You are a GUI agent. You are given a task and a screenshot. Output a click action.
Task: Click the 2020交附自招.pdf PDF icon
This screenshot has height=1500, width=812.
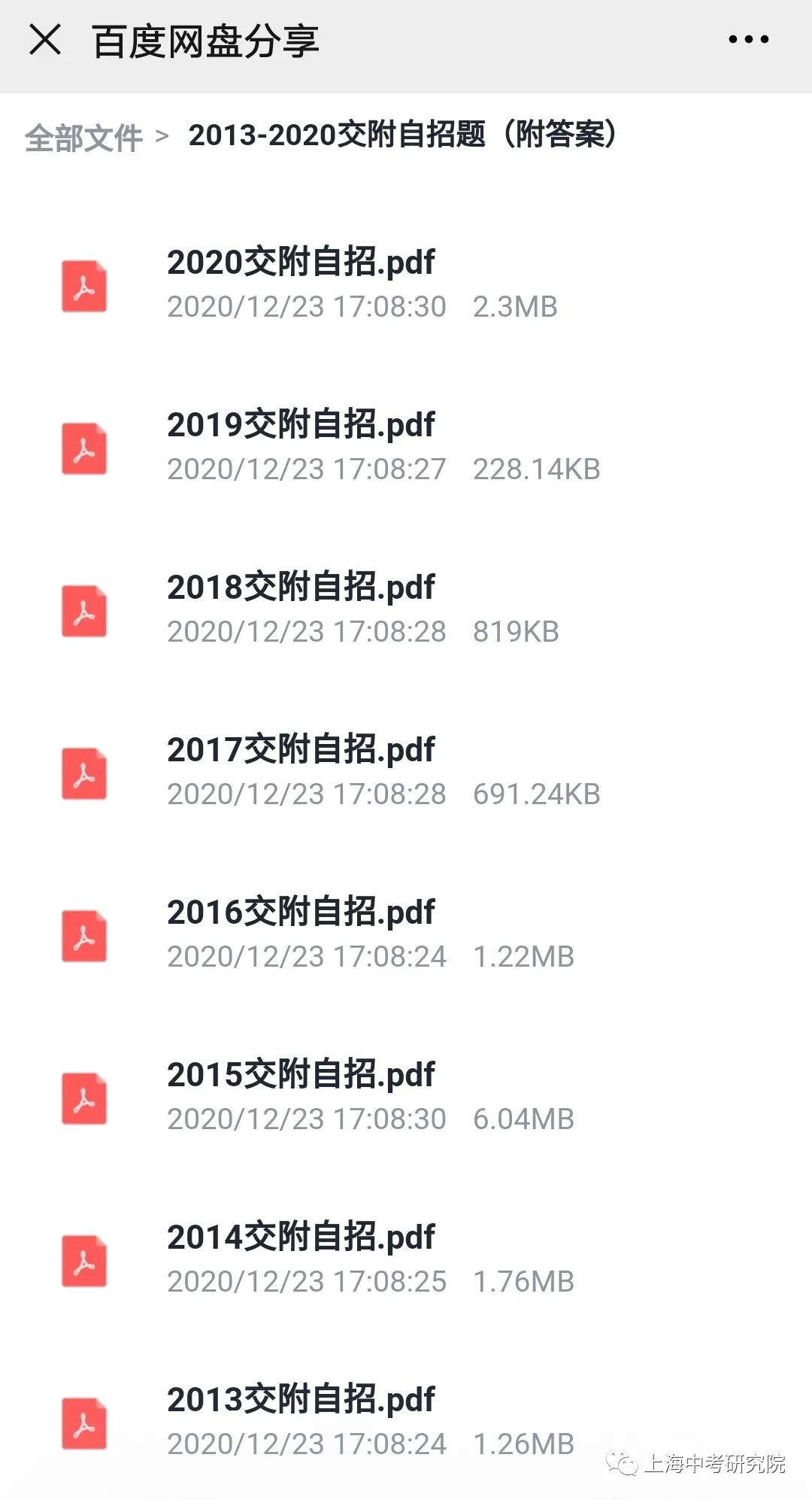[84, 284]
